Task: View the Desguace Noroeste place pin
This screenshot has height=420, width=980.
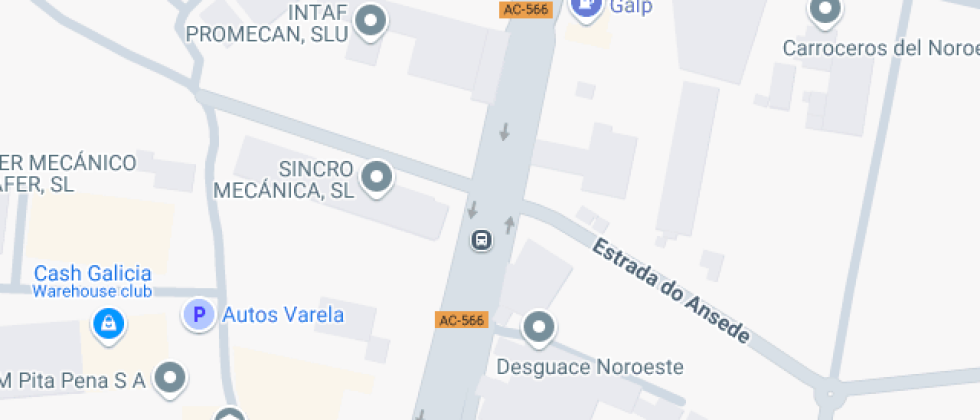Action: pos(539,326)
